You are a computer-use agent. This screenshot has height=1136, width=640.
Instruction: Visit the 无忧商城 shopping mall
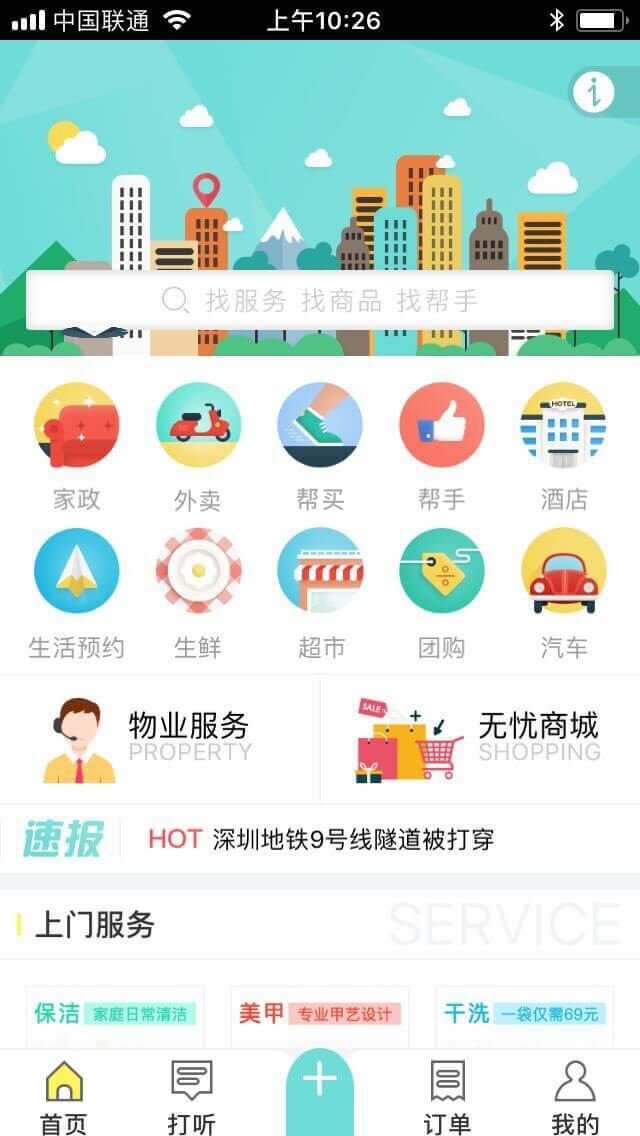coord(480,738)
